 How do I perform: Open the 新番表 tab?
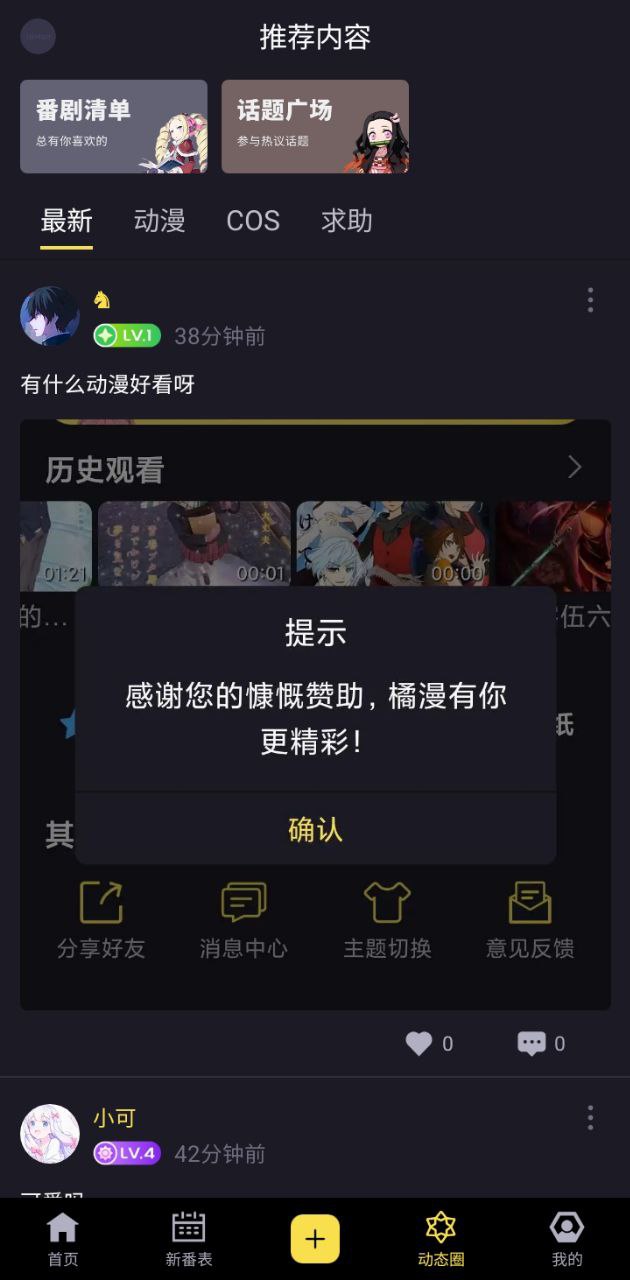point(189,1238)
